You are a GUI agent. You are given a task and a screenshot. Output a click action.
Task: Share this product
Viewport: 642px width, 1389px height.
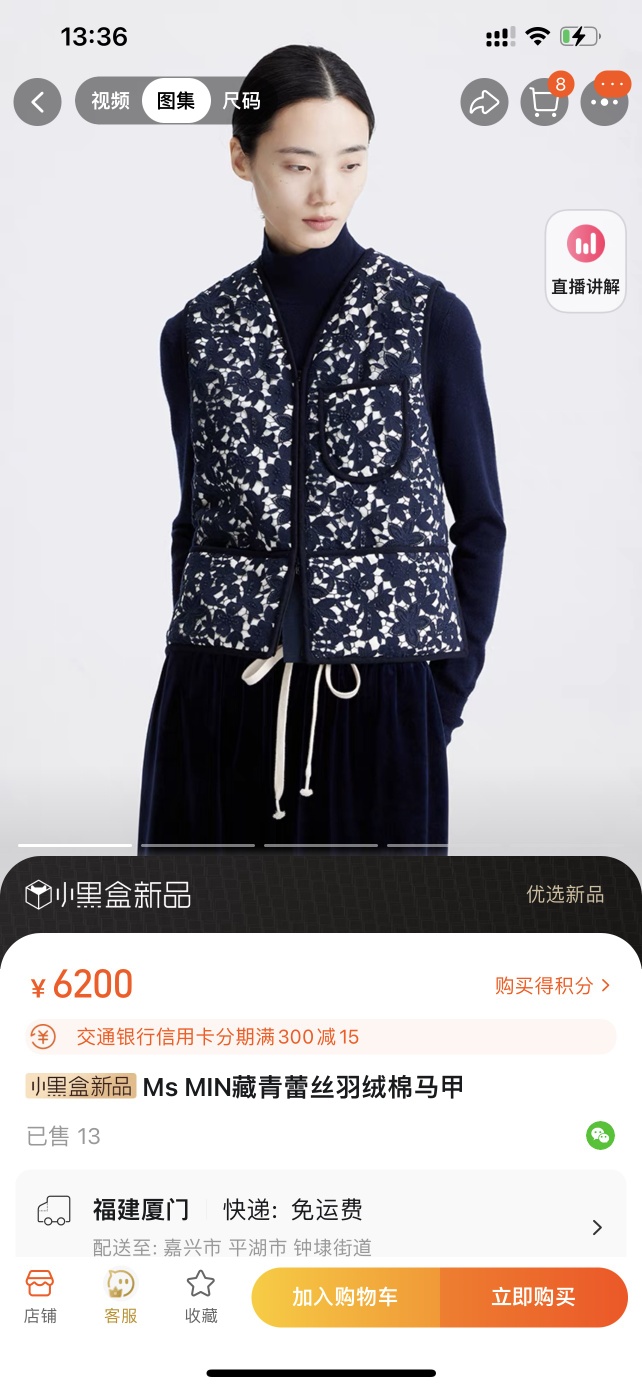(484, 102)
